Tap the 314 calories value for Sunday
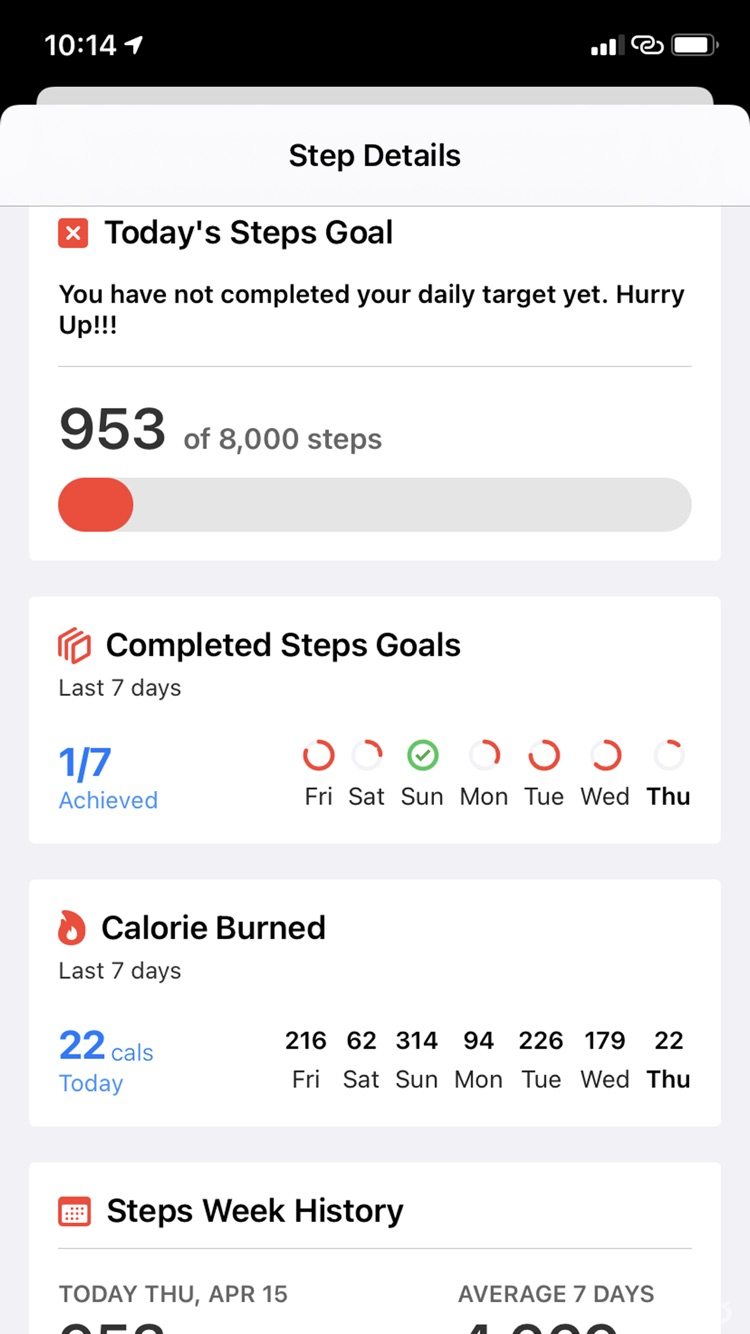Viewport: 750px width, 1334px height. pyautogui.click(x=416, y=1040)
